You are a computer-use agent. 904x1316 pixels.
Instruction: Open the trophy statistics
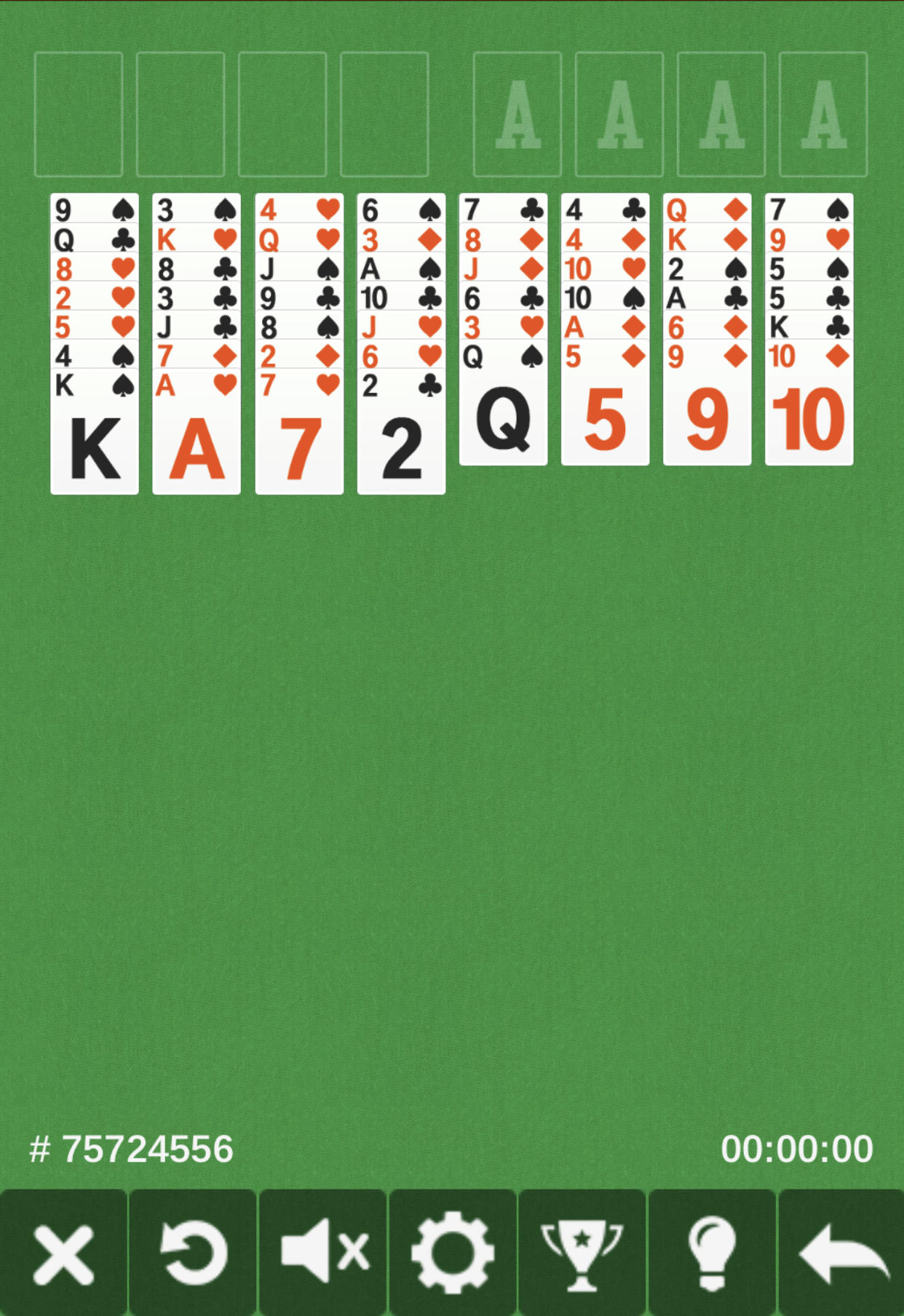point(582,1254)
